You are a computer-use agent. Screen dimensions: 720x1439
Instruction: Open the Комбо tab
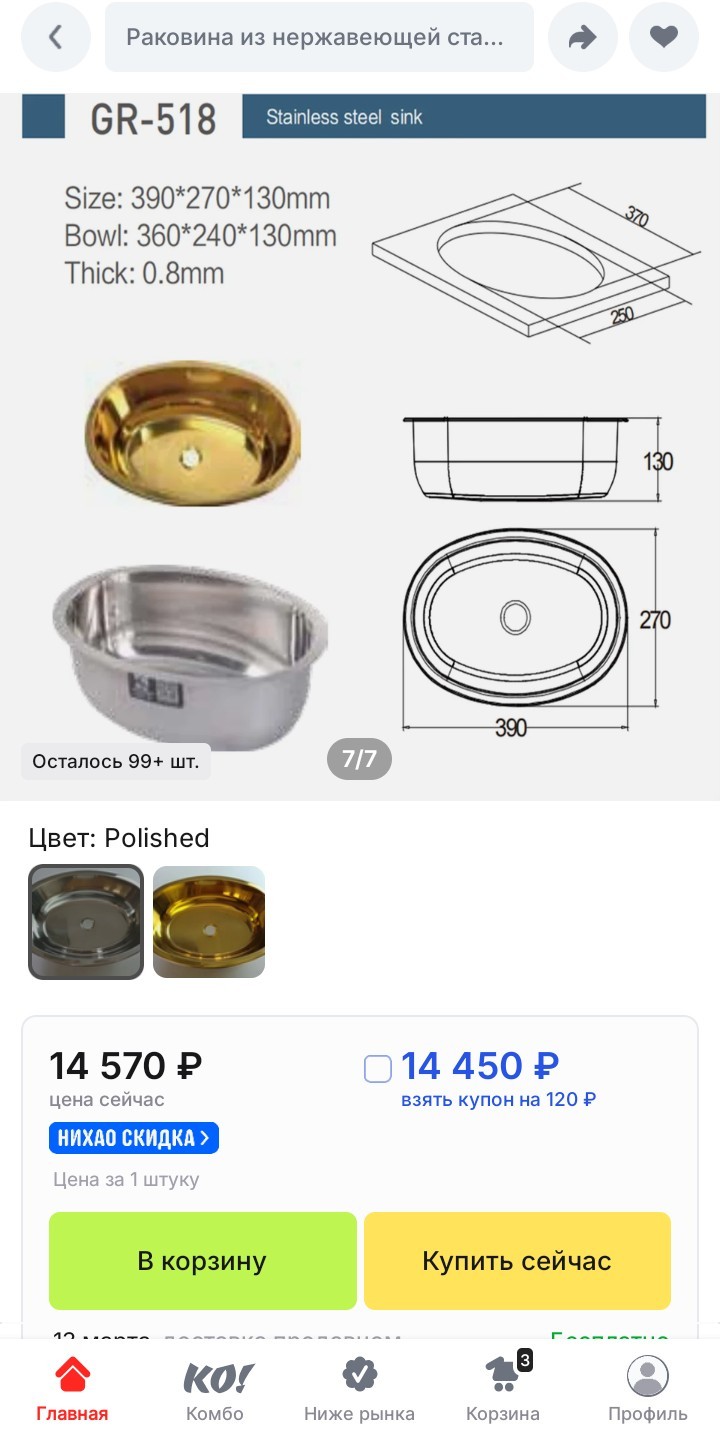click(x=215, y=1389)
